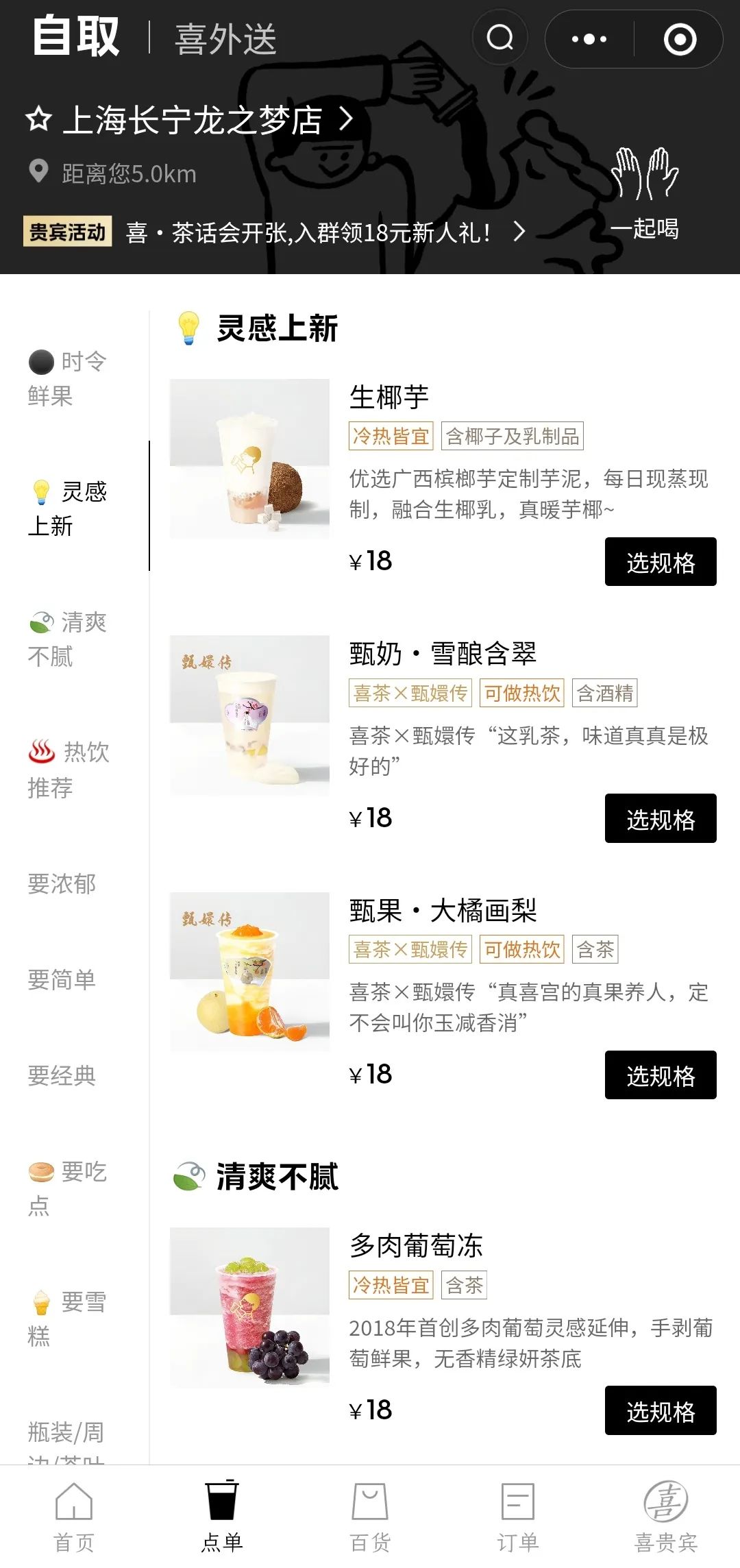Tap 选规格 for 甄奶·雪酿含翠

pyautogui.click(x=660, y=818)
